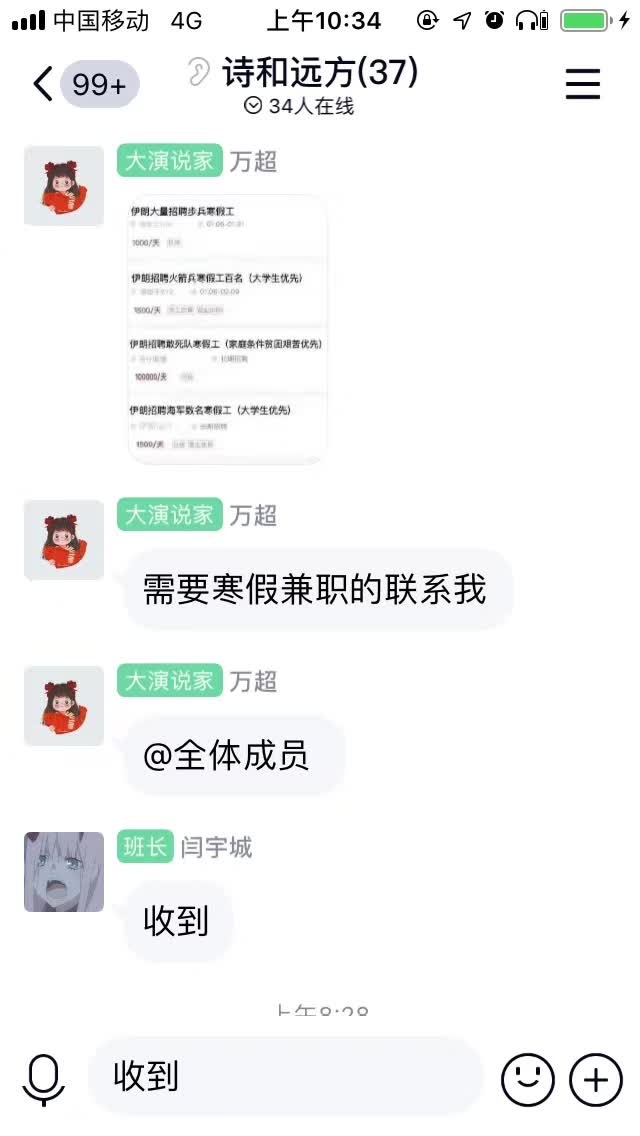640x1136 pixels.
Task: Open the plus attachments menu
Action: 596,1079
